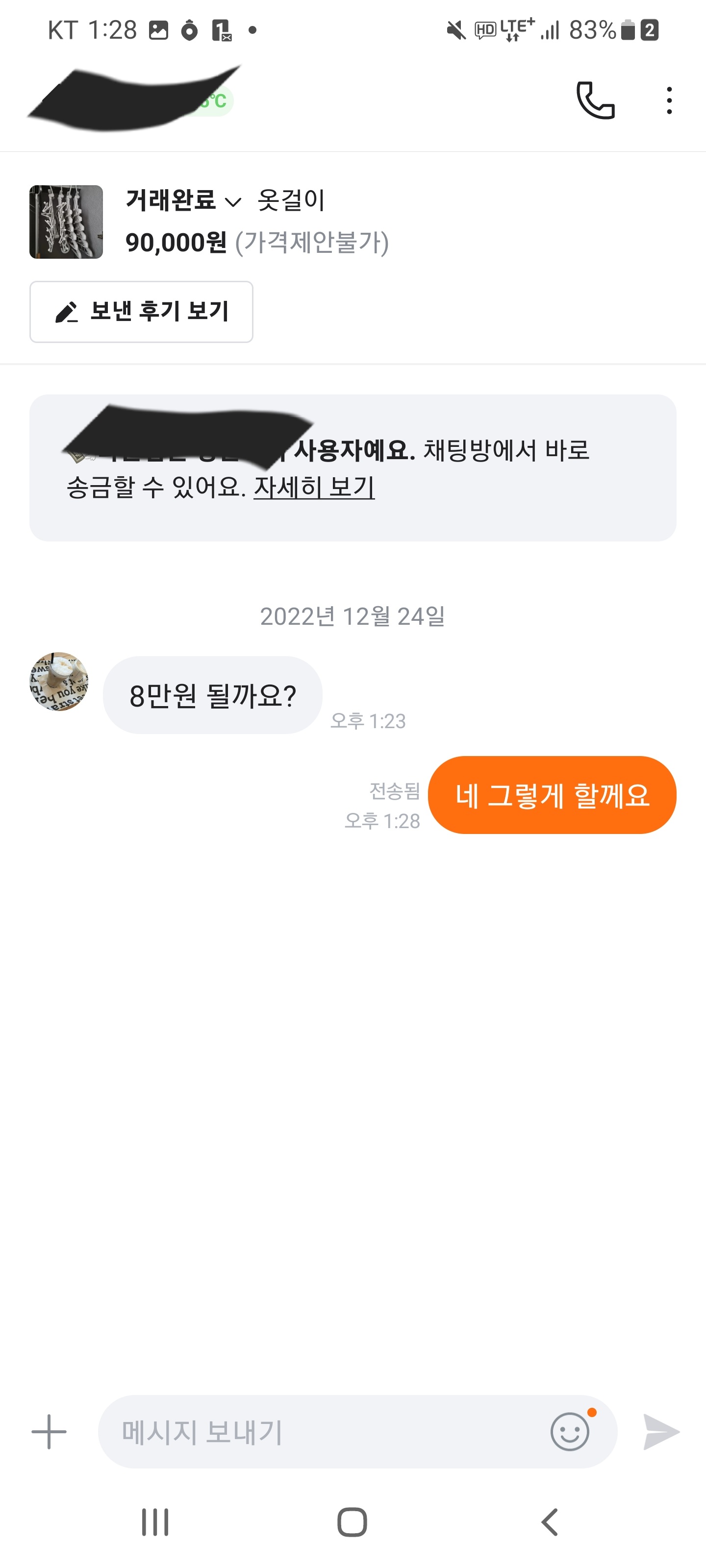This screenshot has height=1568, width=706.
Task: Open the 옷걸이 item thumbnail
Action: (x=66, y=222)
